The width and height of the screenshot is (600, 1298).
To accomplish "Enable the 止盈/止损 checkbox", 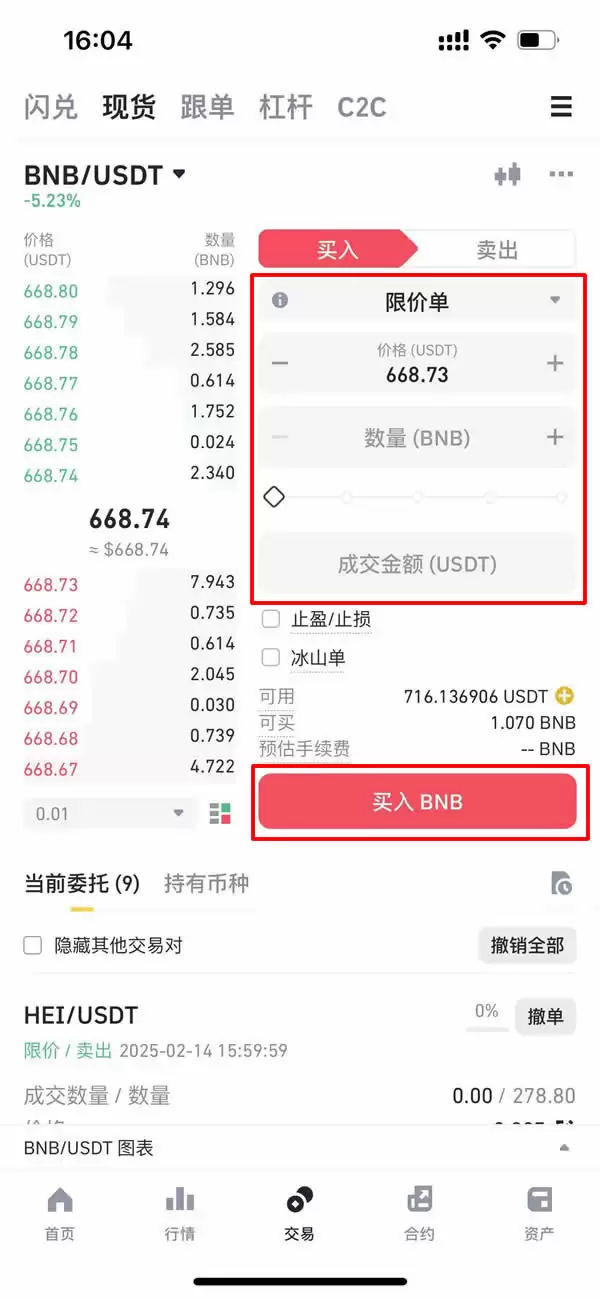I will pos(271,619).
